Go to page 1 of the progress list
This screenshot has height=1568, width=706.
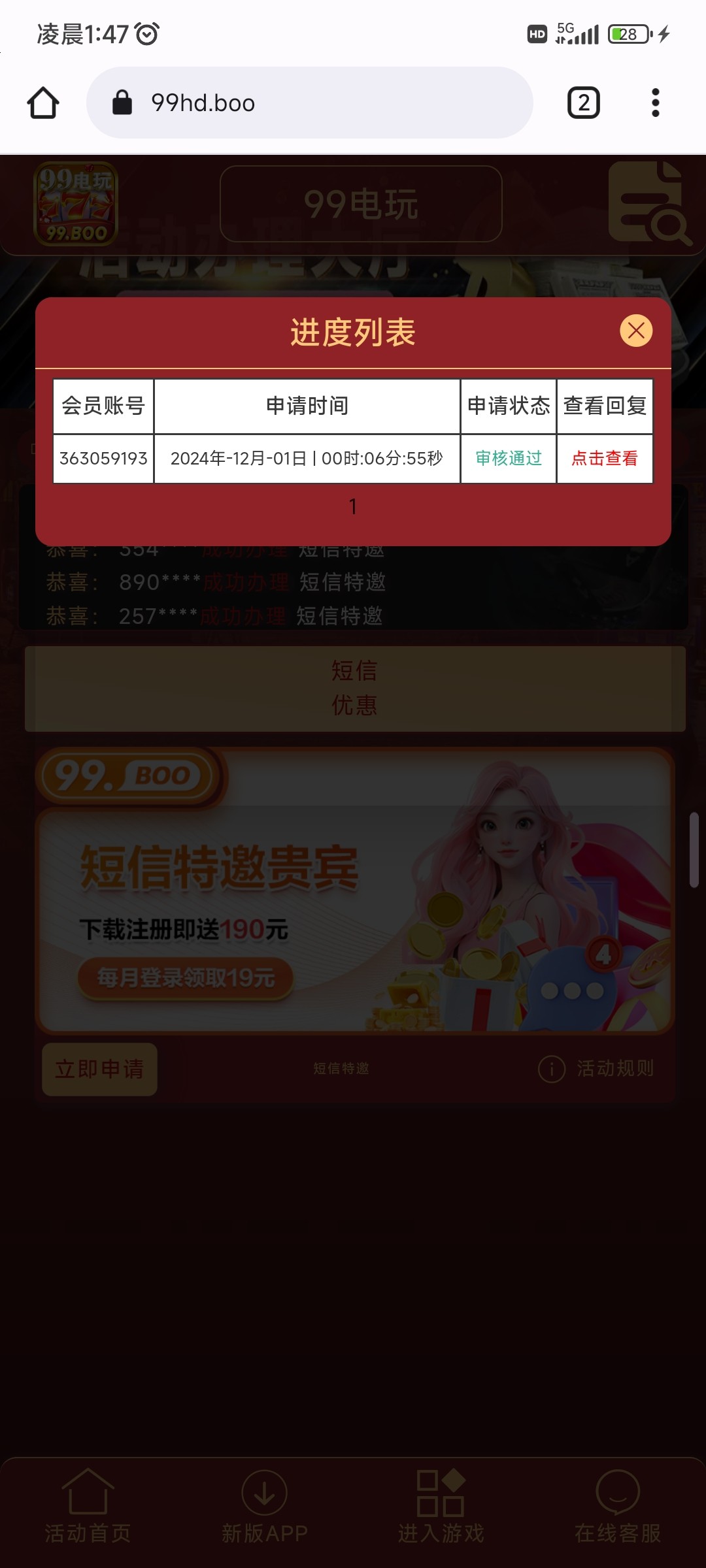[353, 506]
